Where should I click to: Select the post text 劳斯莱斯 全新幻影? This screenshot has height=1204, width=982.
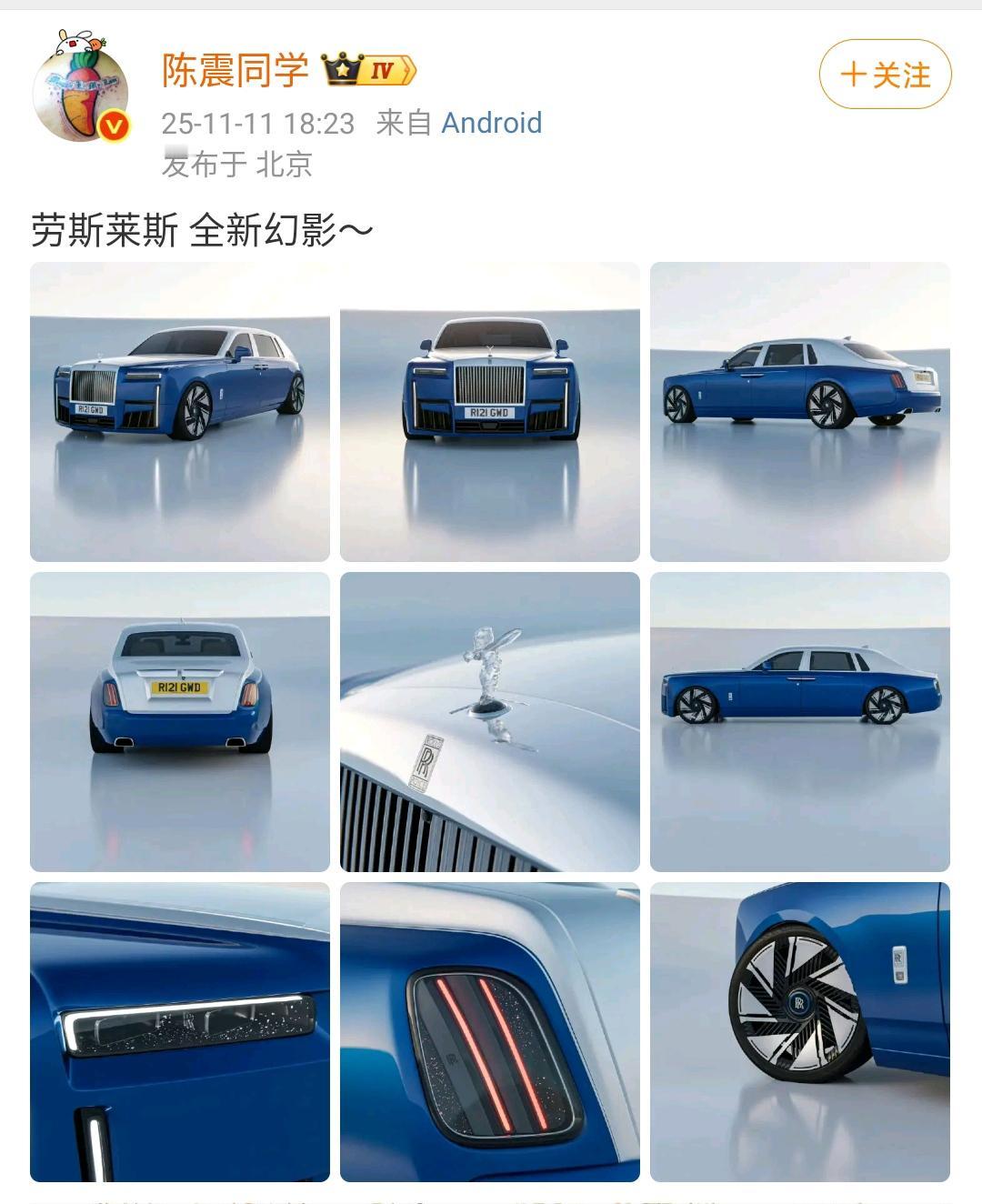(x=195, y=229)
